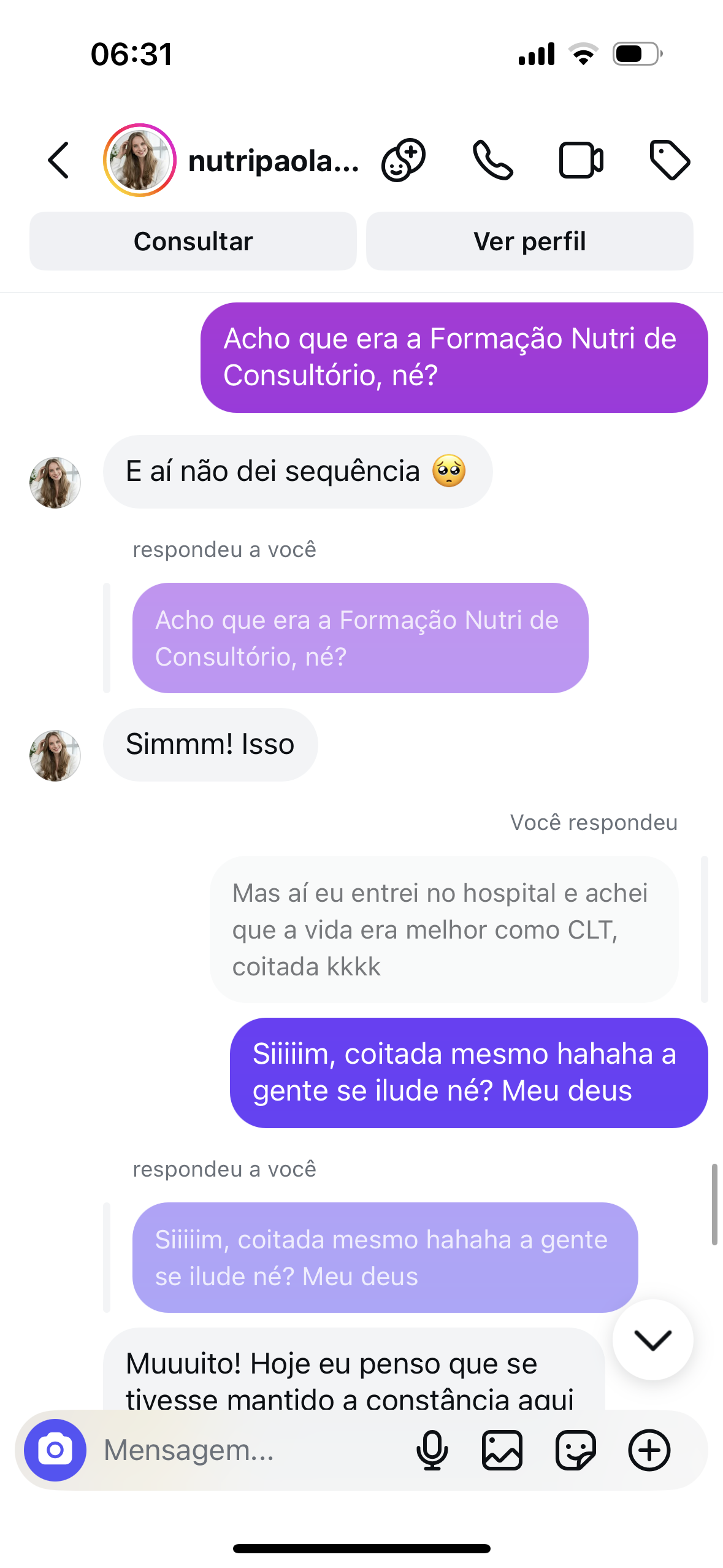
Task: Start a video call with nutripaola
Action: click(x=579, y=159)
